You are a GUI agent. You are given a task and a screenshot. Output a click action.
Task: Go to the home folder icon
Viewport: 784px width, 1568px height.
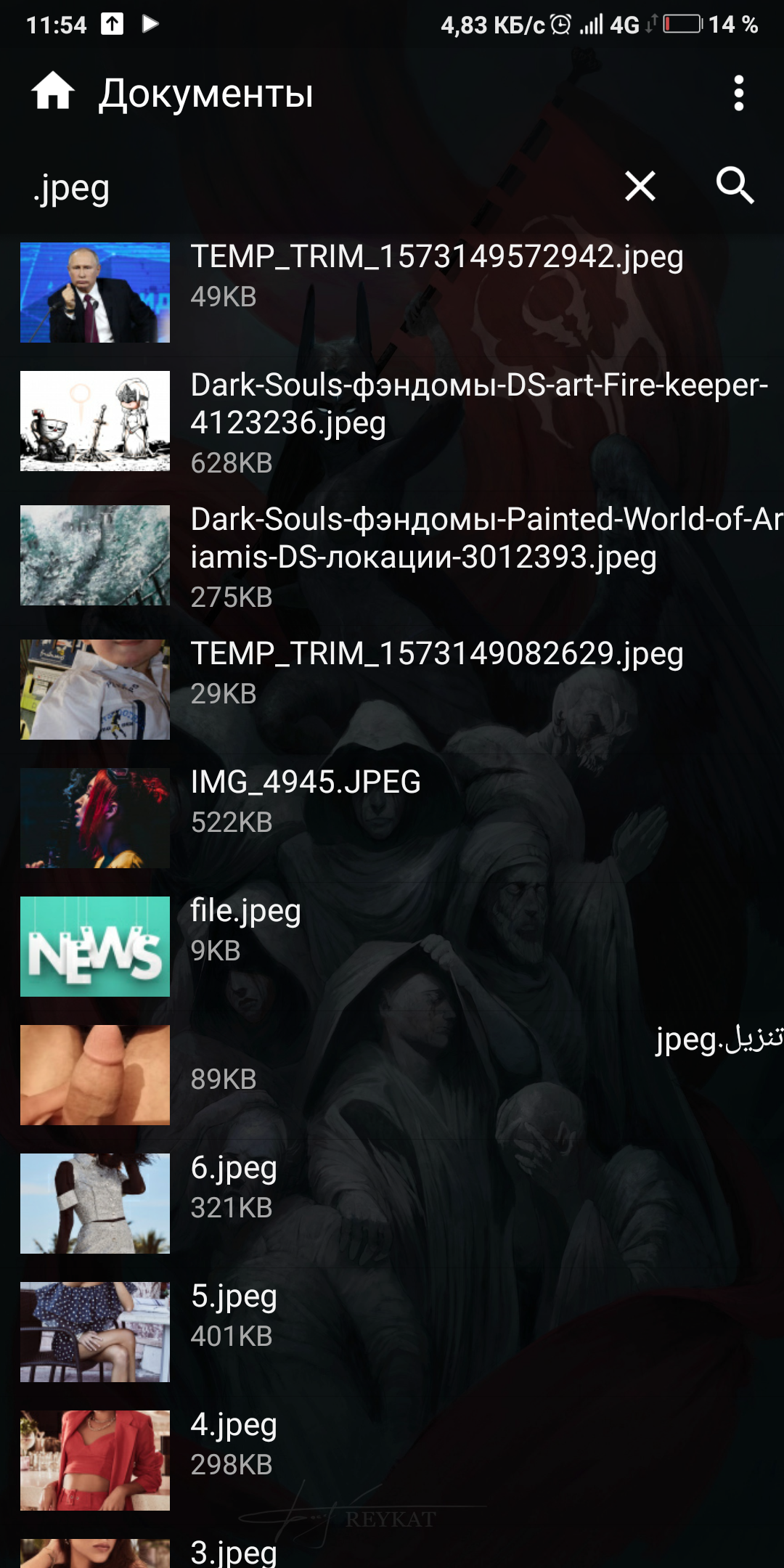[x=53, y=92]
